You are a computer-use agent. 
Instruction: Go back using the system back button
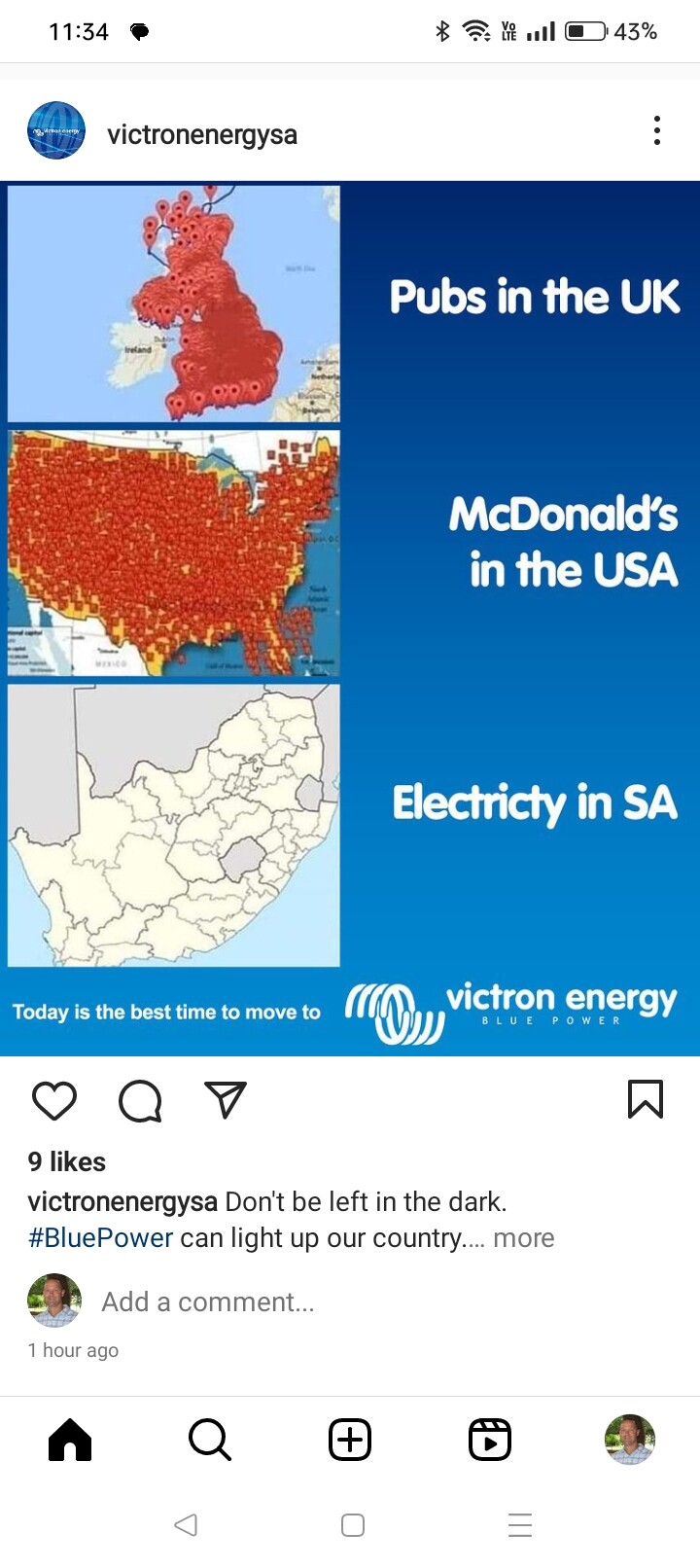pyautogui.click(x=186, y=1524)
